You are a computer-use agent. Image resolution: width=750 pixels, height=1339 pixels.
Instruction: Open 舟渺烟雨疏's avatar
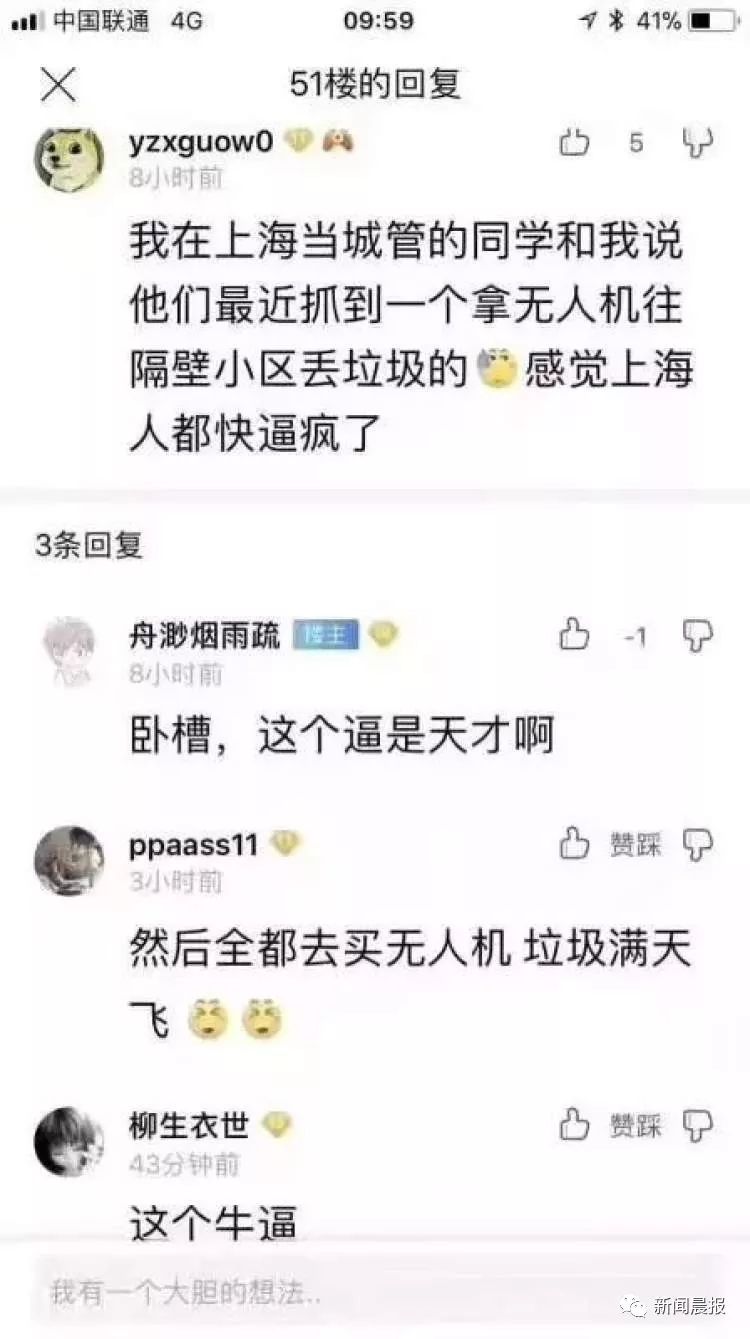click(69, 651)
